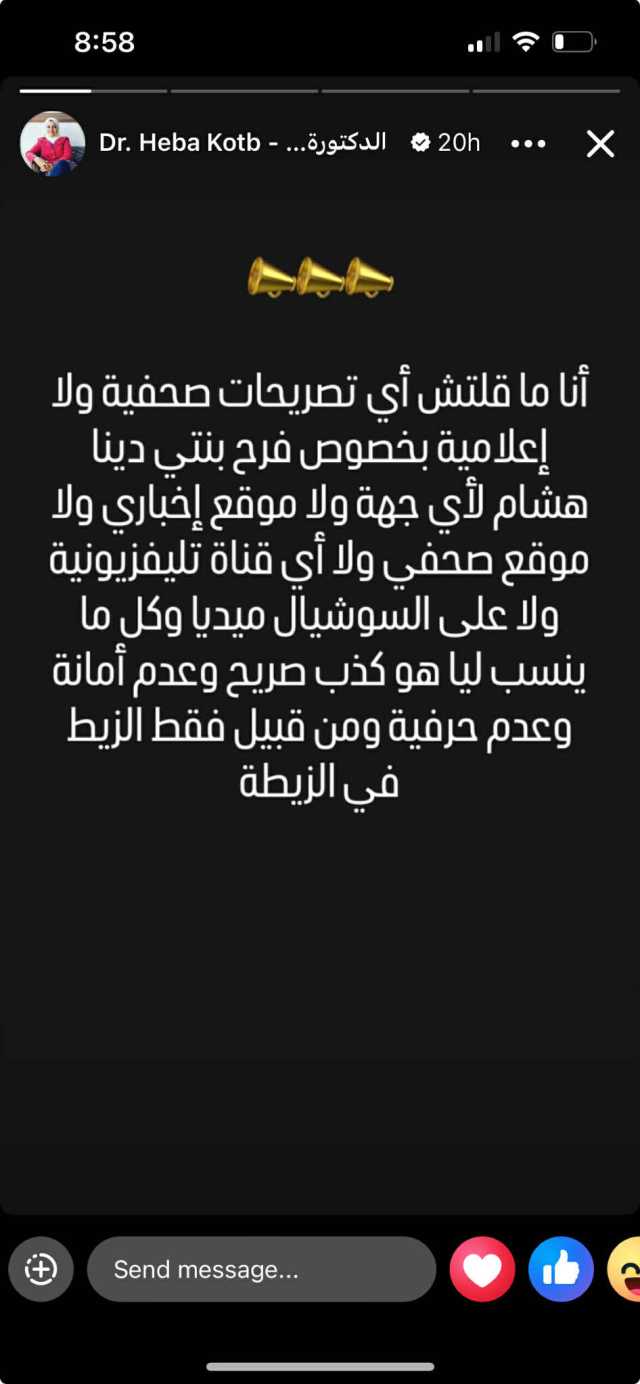React with the blue thumbs-up like
640x1384 pixels.
point(561,1270)
